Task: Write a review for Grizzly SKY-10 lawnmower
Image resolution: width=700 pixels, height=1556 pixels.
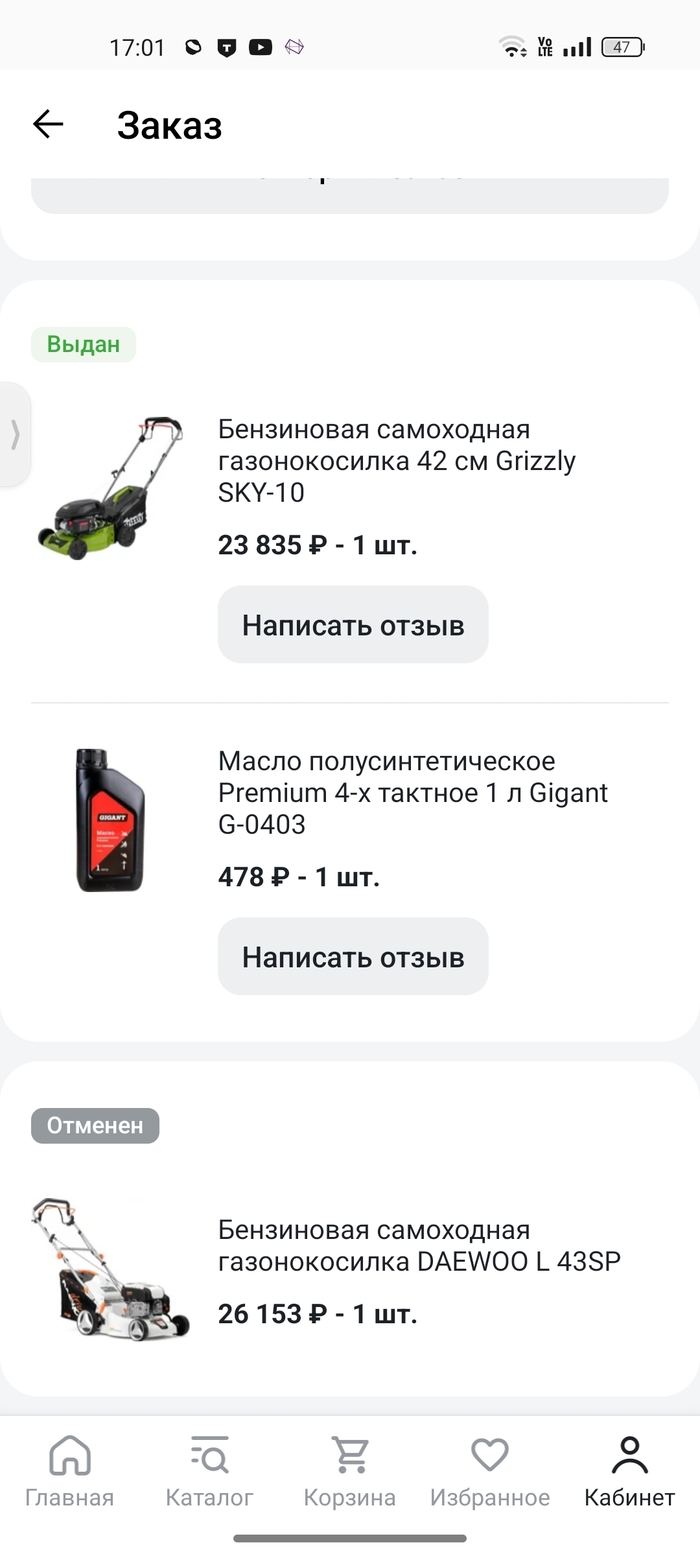Action: (x=353, y=625)
